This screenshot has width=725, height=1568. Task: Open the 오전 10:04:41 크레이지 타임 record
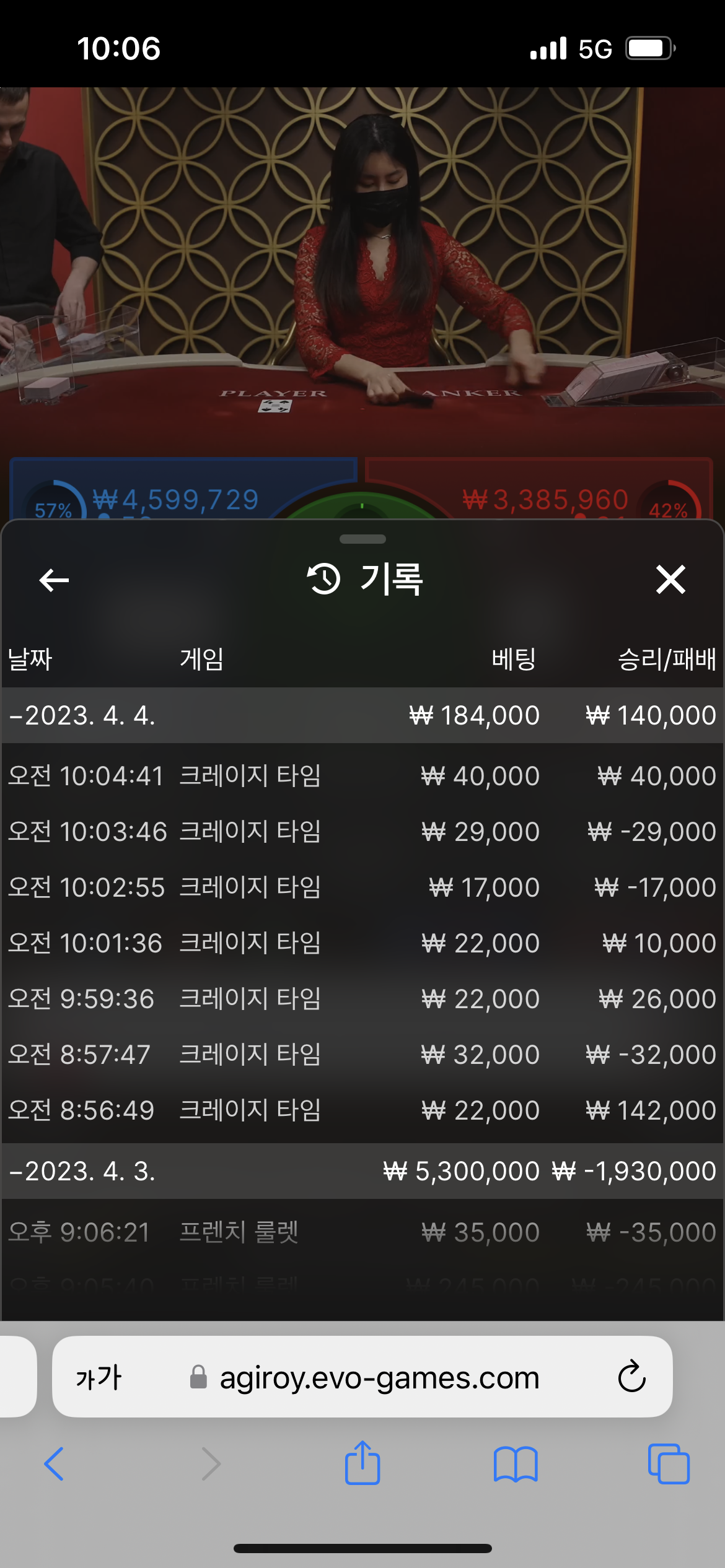coord(362,775)
